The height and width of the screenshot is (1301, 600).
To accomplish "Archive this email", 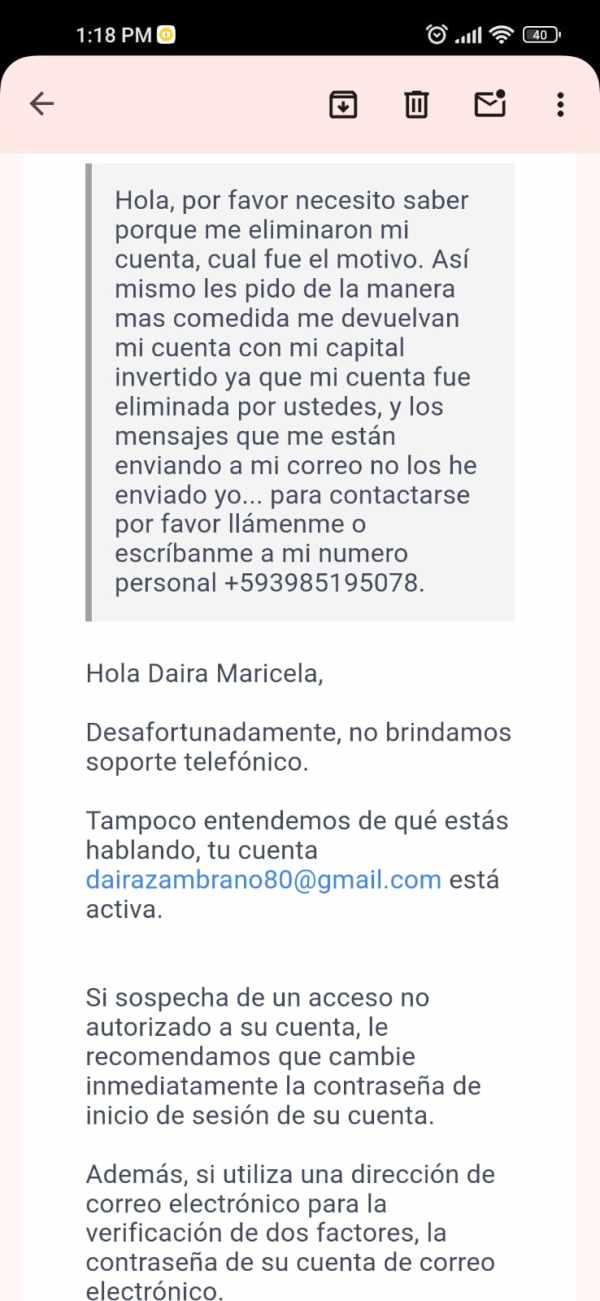I will (343, 103).
